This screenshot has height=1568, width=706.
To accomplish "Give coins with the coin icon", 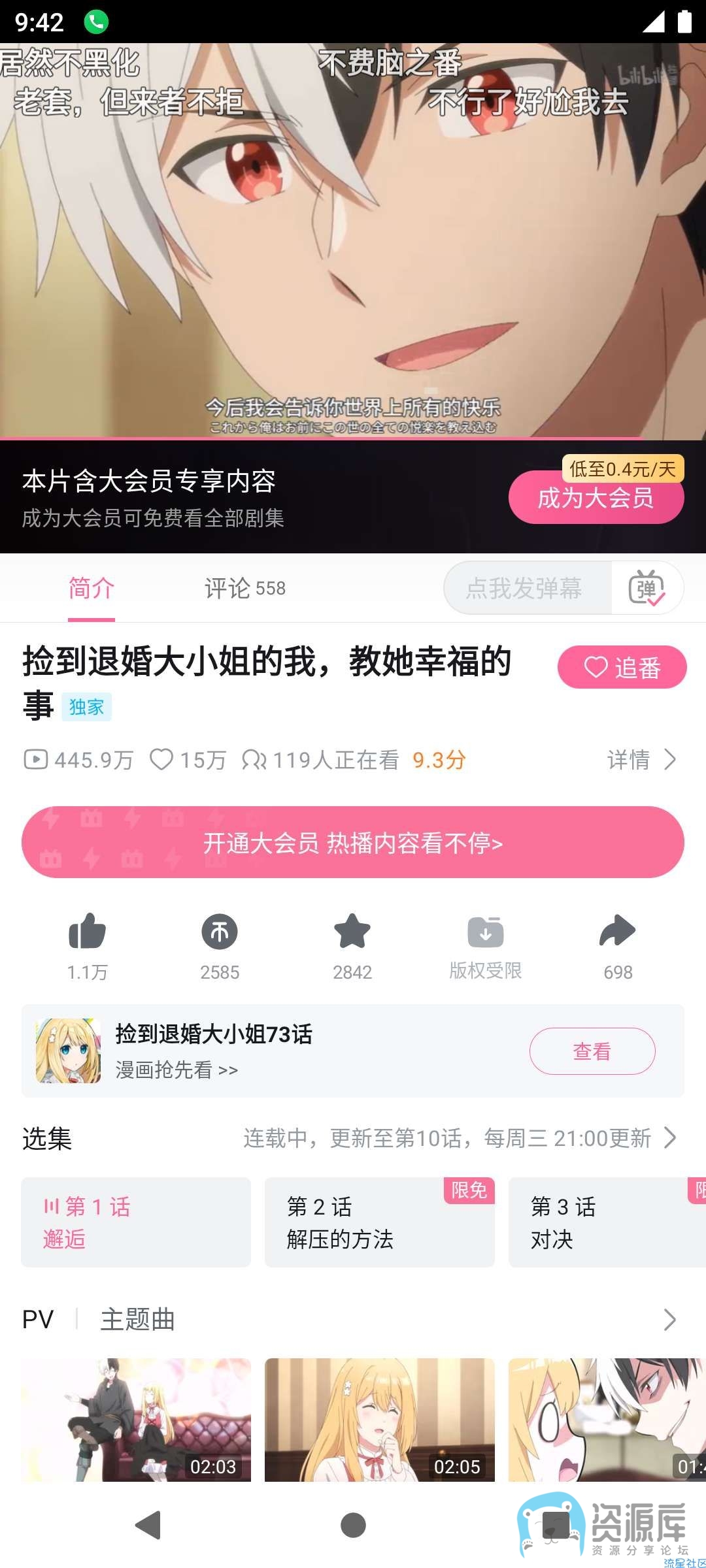I will coord(220,931).
